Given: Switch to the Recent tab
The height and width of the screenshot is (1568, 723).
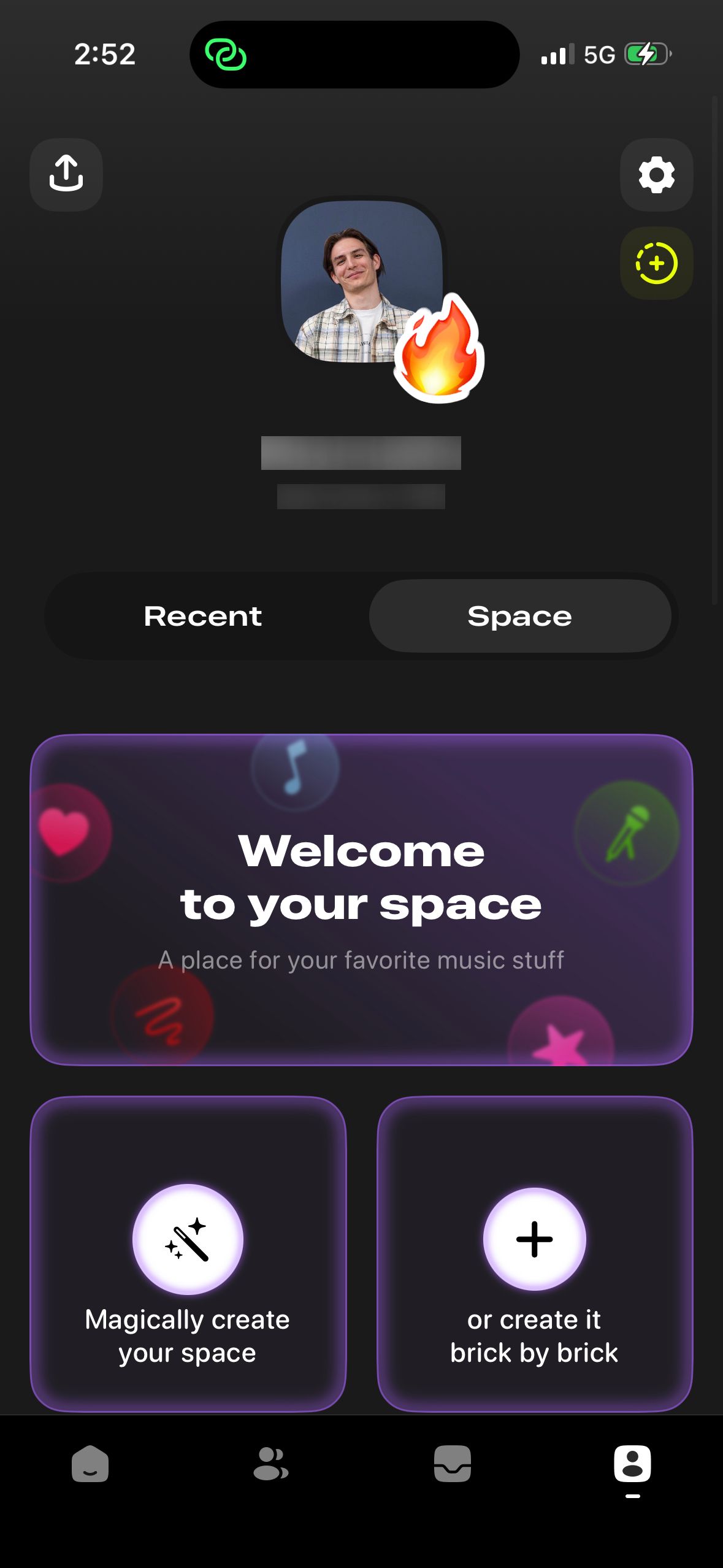Looking at the screenshot, I should coord(203,616).
